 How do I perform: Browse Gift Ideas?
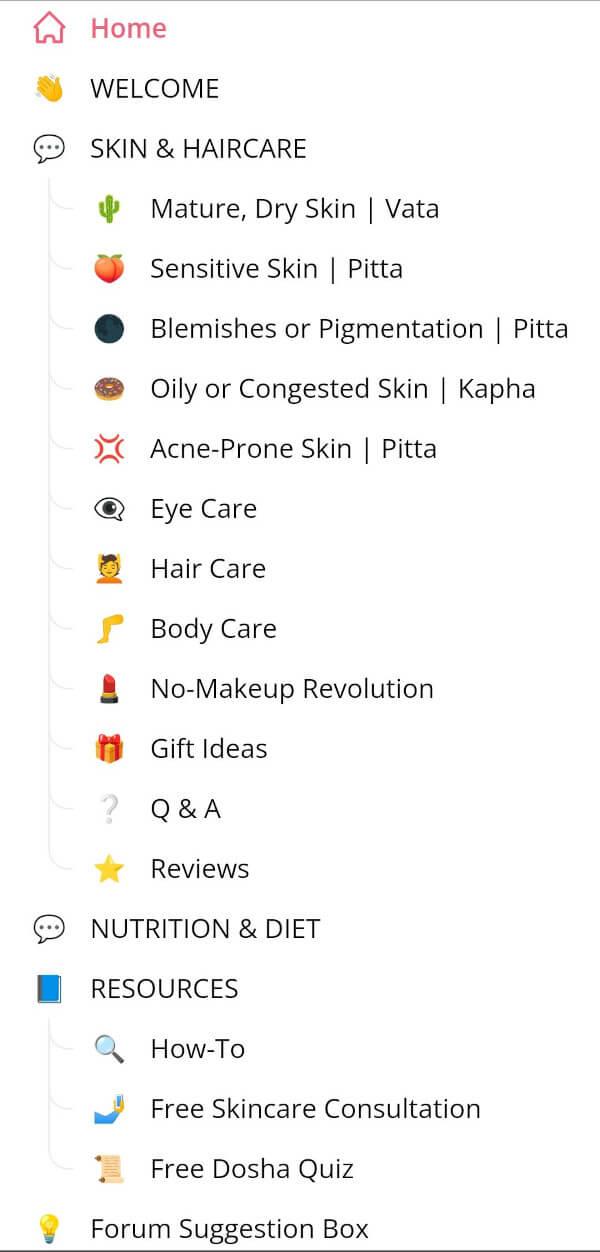(209, 748)
